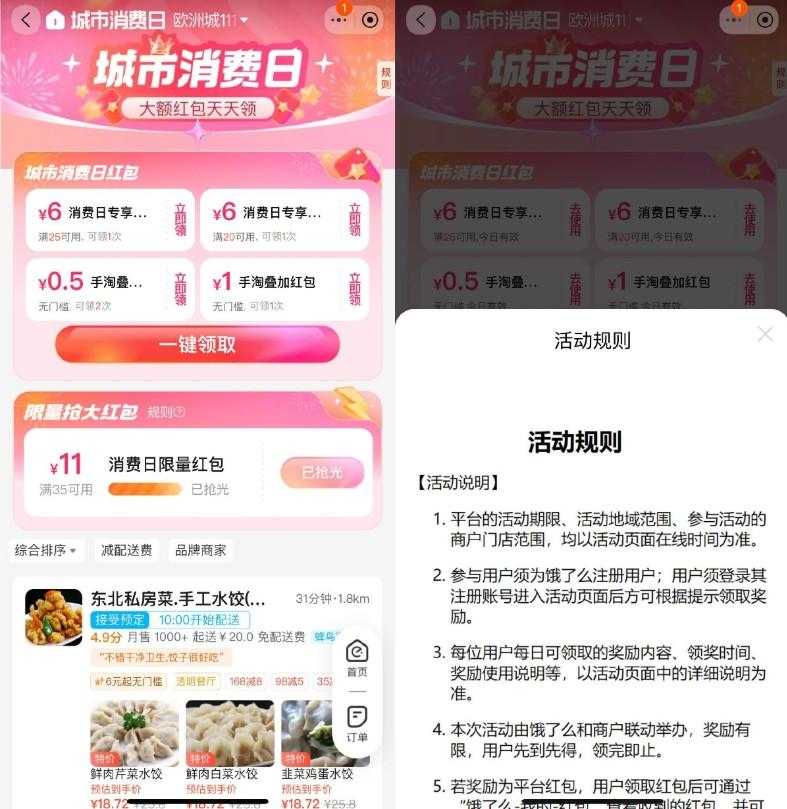This screenshot has width=787, height=809.
Task: Open the 东北私房菜.手工水饺 restaurant card
Action: coord(178,600)
